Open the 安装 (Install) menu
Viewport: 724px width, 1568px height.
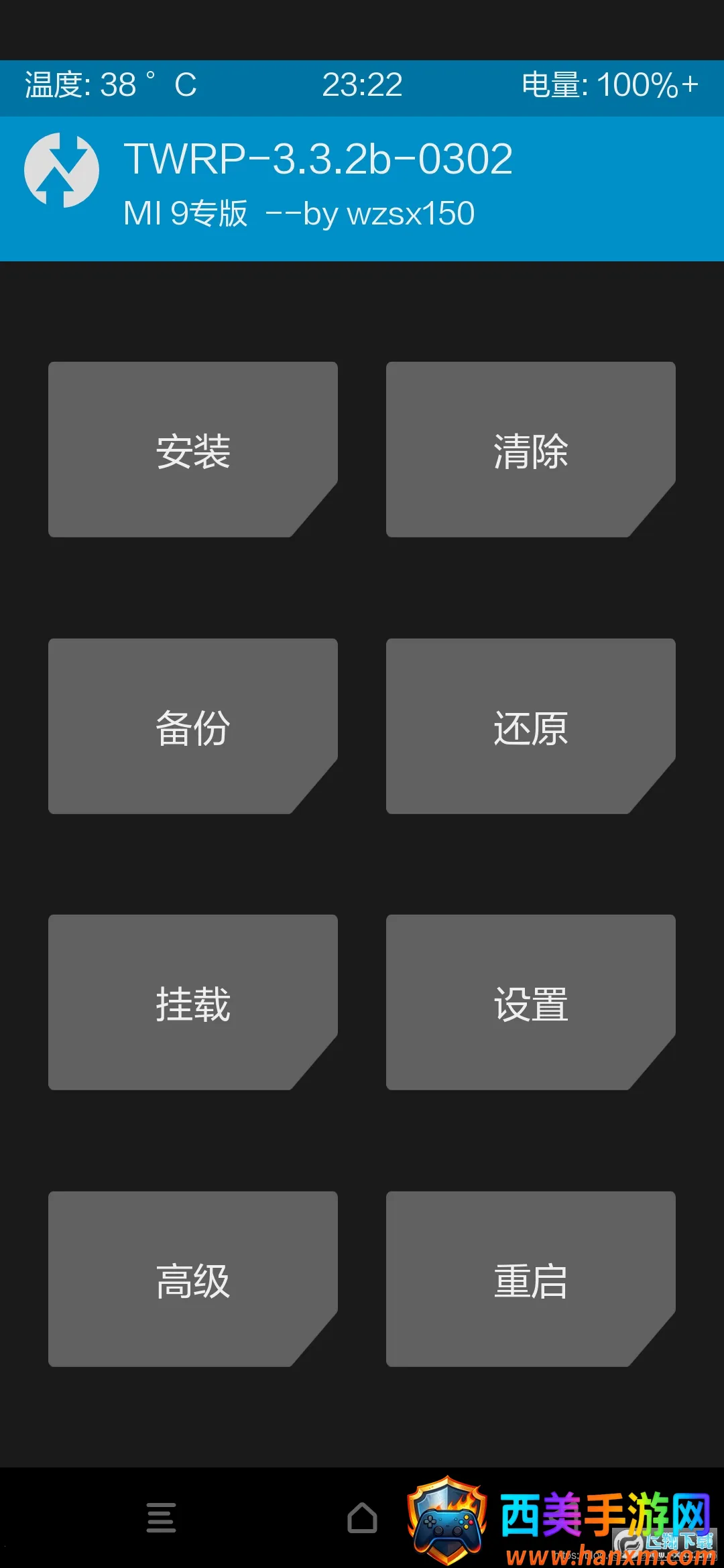click(192, 450)
